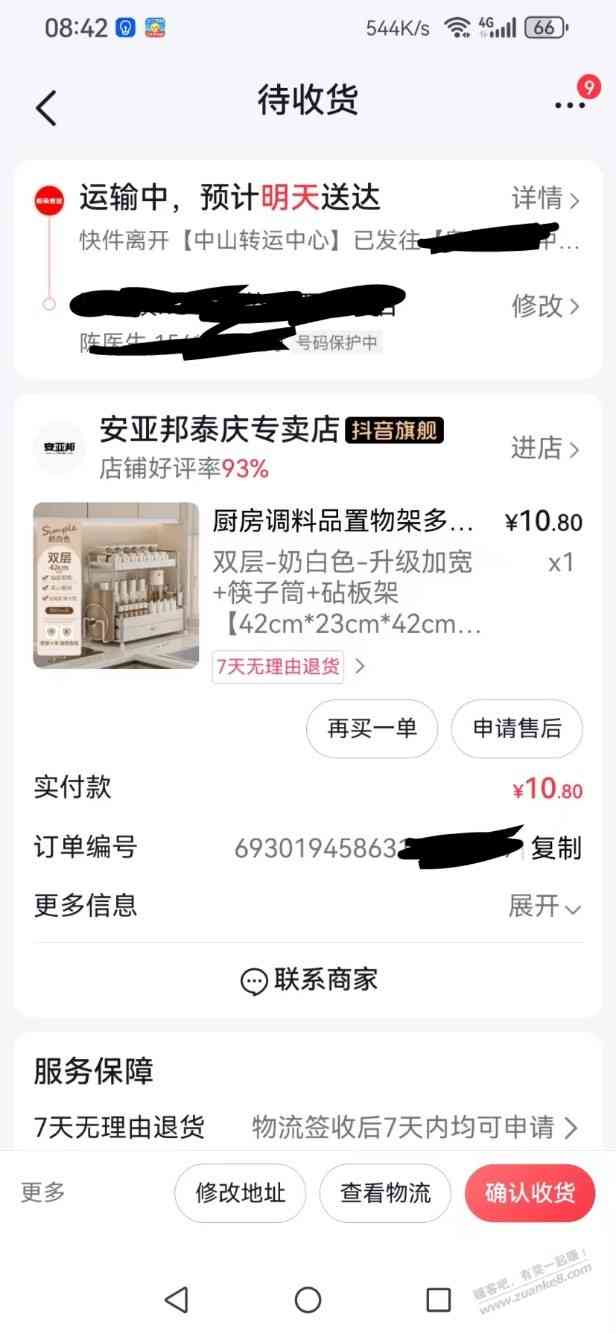616x1334 pixels.
Task: Copy the order number with 复制
Action: [x=555, y=848]
